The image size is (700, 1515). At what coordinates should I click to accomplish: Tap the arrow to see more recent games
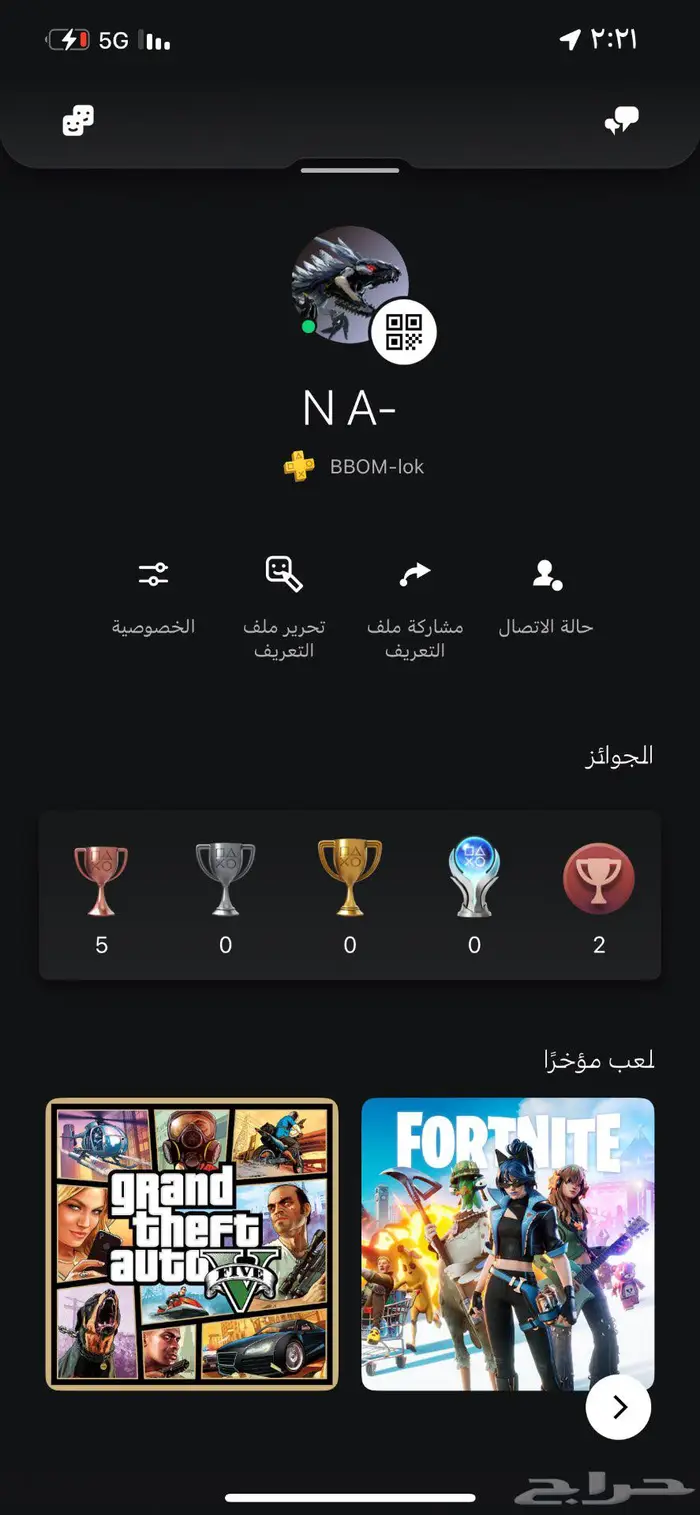[618, 1407]
